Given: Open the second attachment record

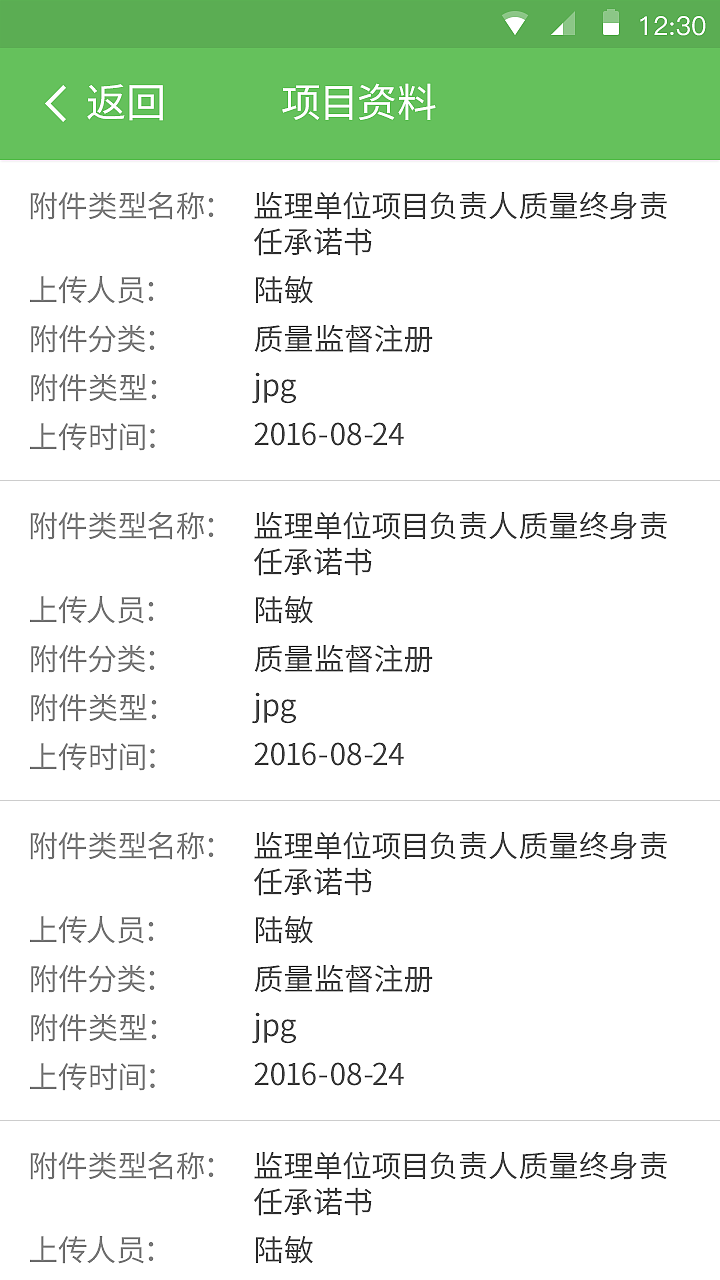Looking at the screenshot, I should pyautogui.click(x=360, y=545).
